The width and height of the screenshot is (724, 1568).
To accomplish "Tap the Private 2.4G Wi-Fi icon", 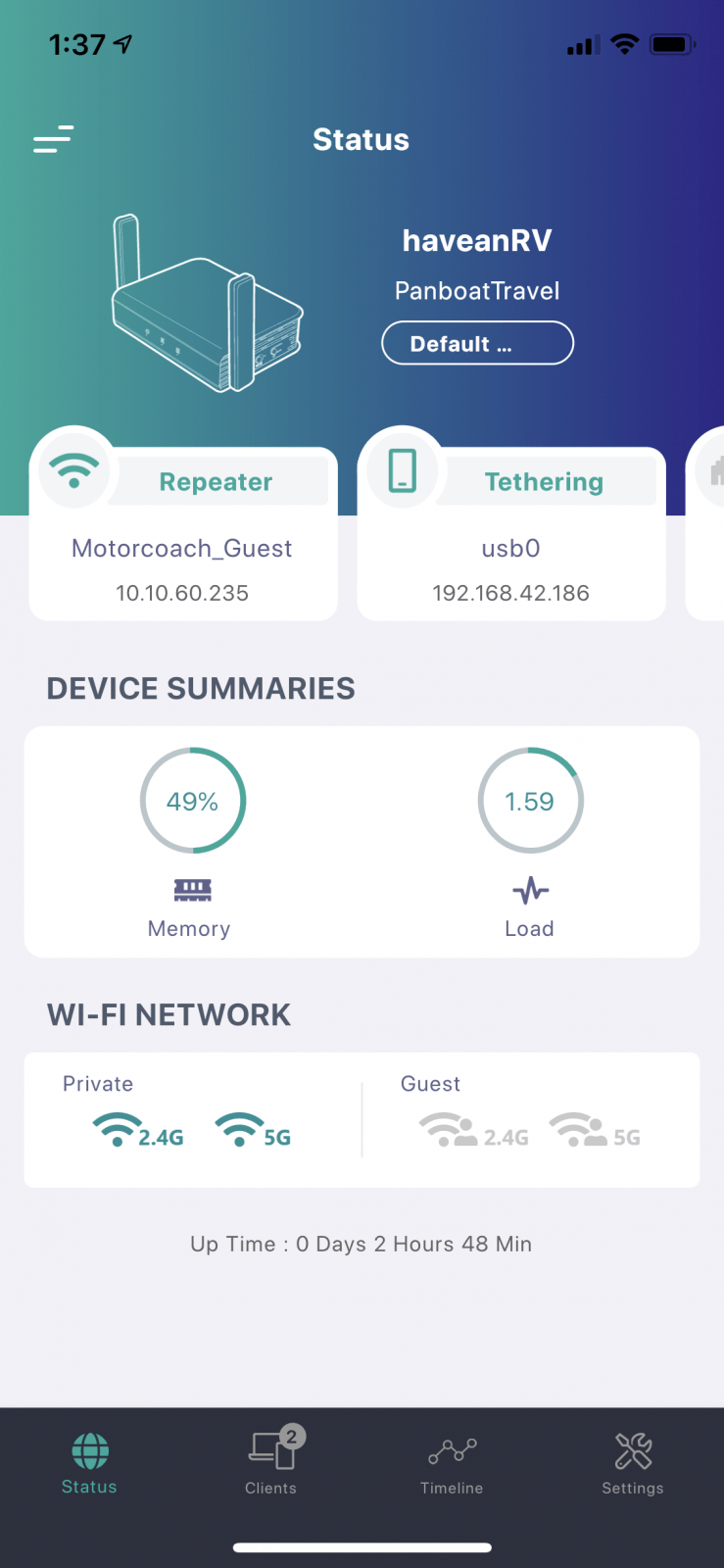I will click(x=138, y=1131).
